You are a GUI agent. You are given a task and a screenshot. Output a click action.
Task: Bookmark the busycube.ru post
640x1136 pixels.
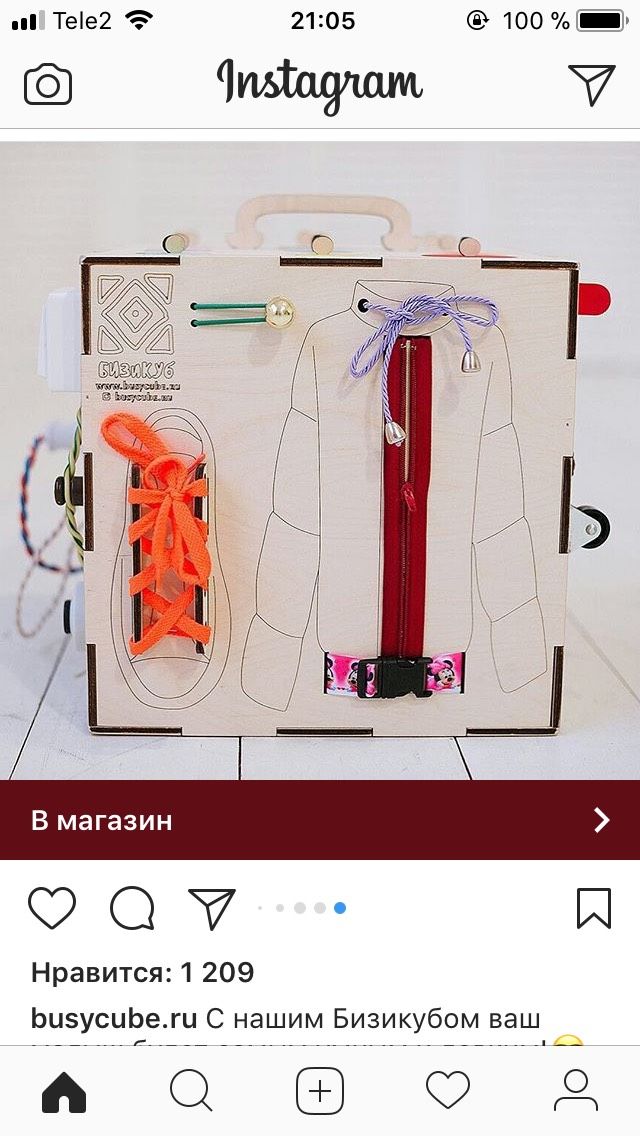click(x=594, y=909)
